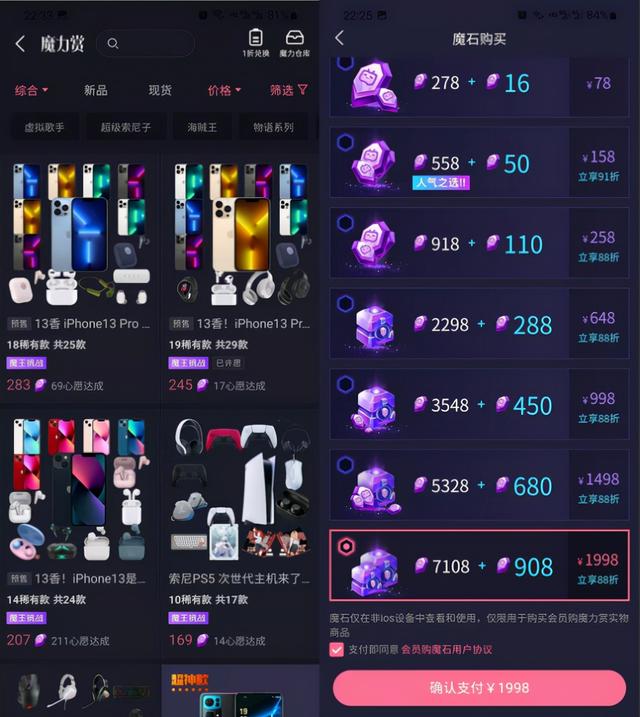Viewport: 640px width, 717px height.
Task: Open the 魔力仓库 warehouse
Action: tap(294, 42)
